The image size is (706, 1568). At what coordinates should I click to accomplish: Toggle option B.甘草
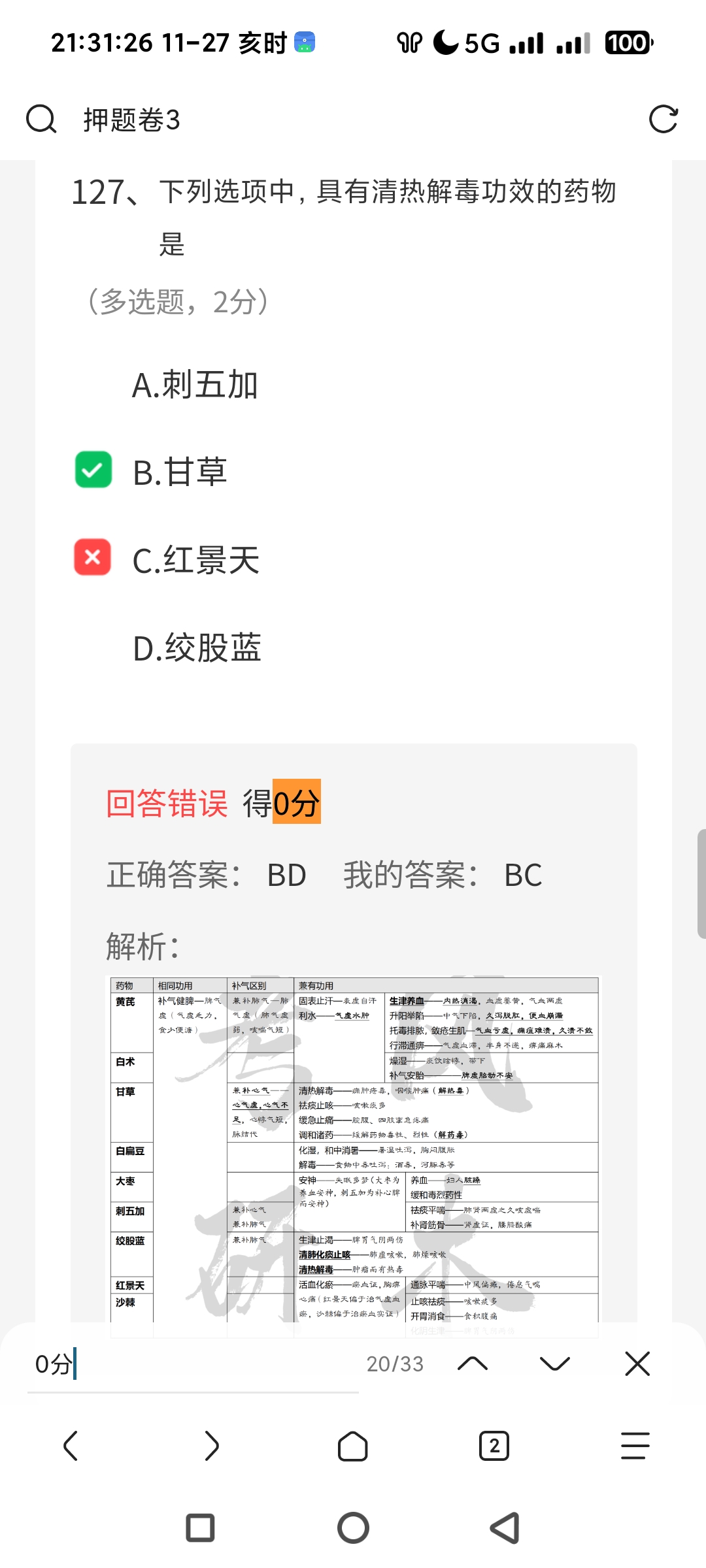(x=94, y=470)
